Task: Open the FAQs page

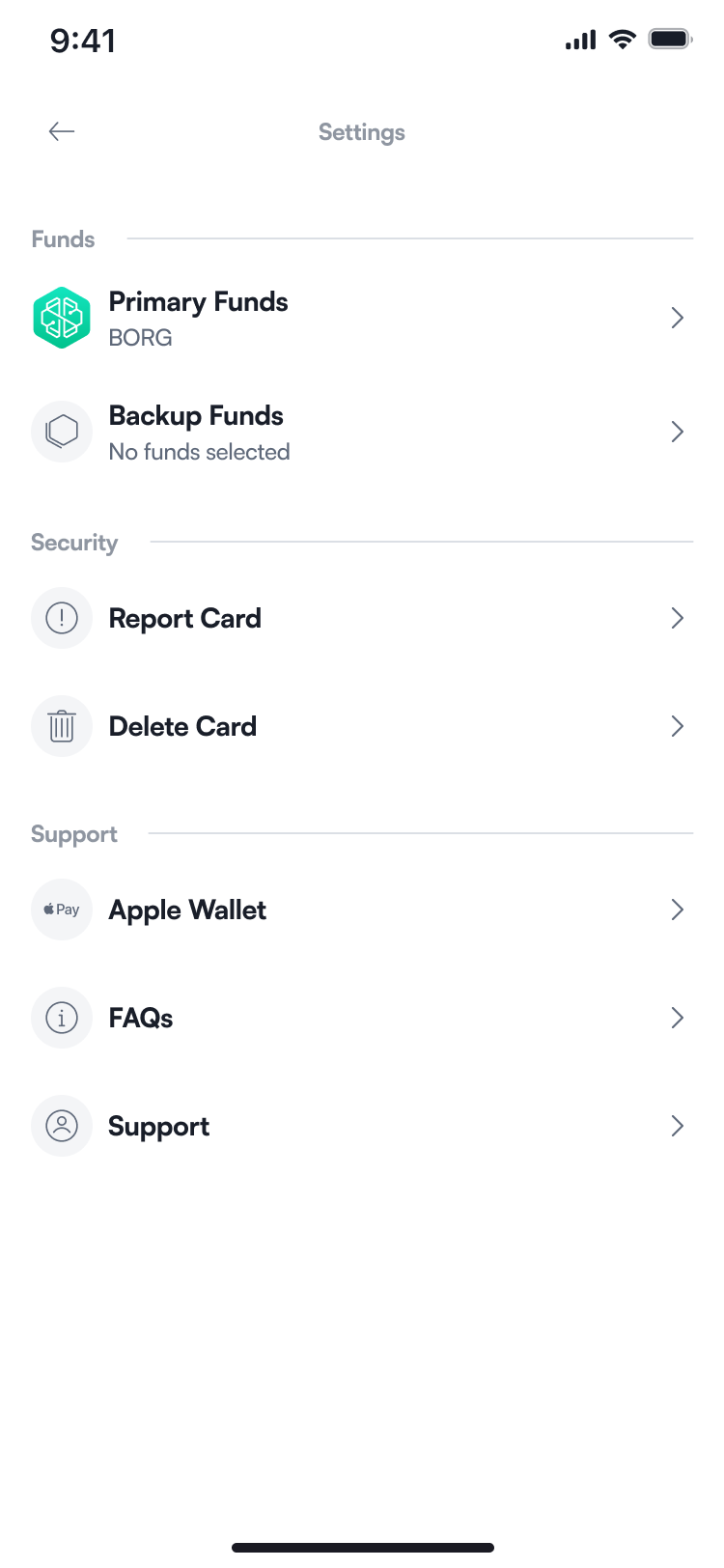Action: pyautogui.click(x=362, y=1017)
